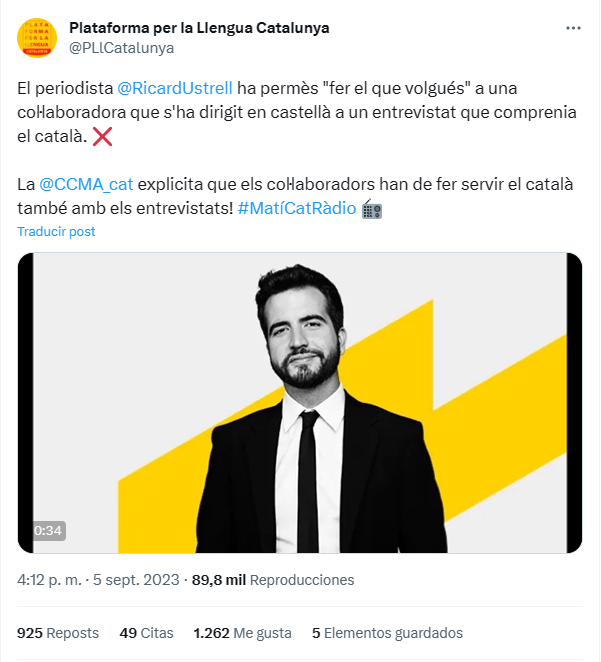
Task: Tap Traducir post to translate
Action: (x=56, y=231)
